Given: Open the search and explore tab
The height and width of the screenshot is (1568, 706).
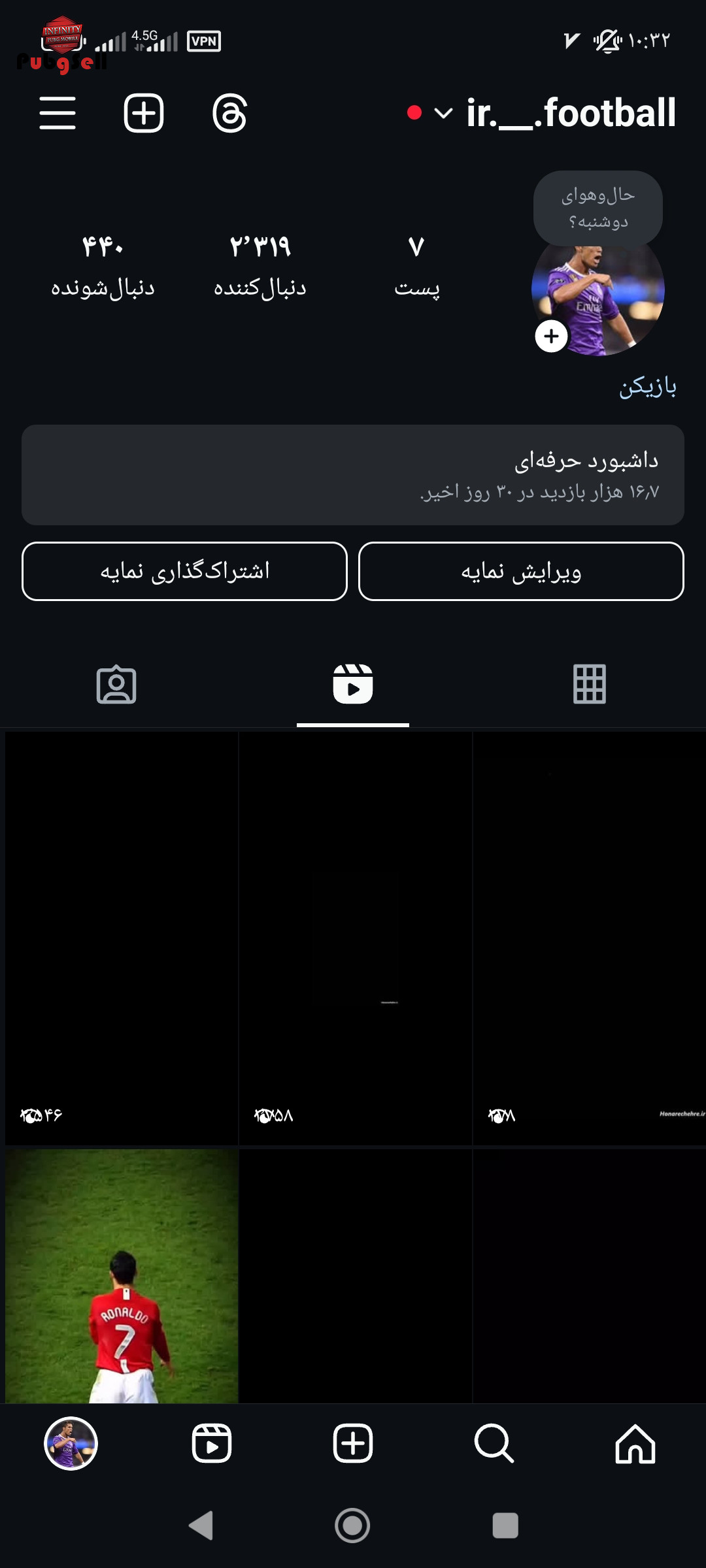Looking at the screenshot, I should pyautogui.click(x=494, y=1444).
